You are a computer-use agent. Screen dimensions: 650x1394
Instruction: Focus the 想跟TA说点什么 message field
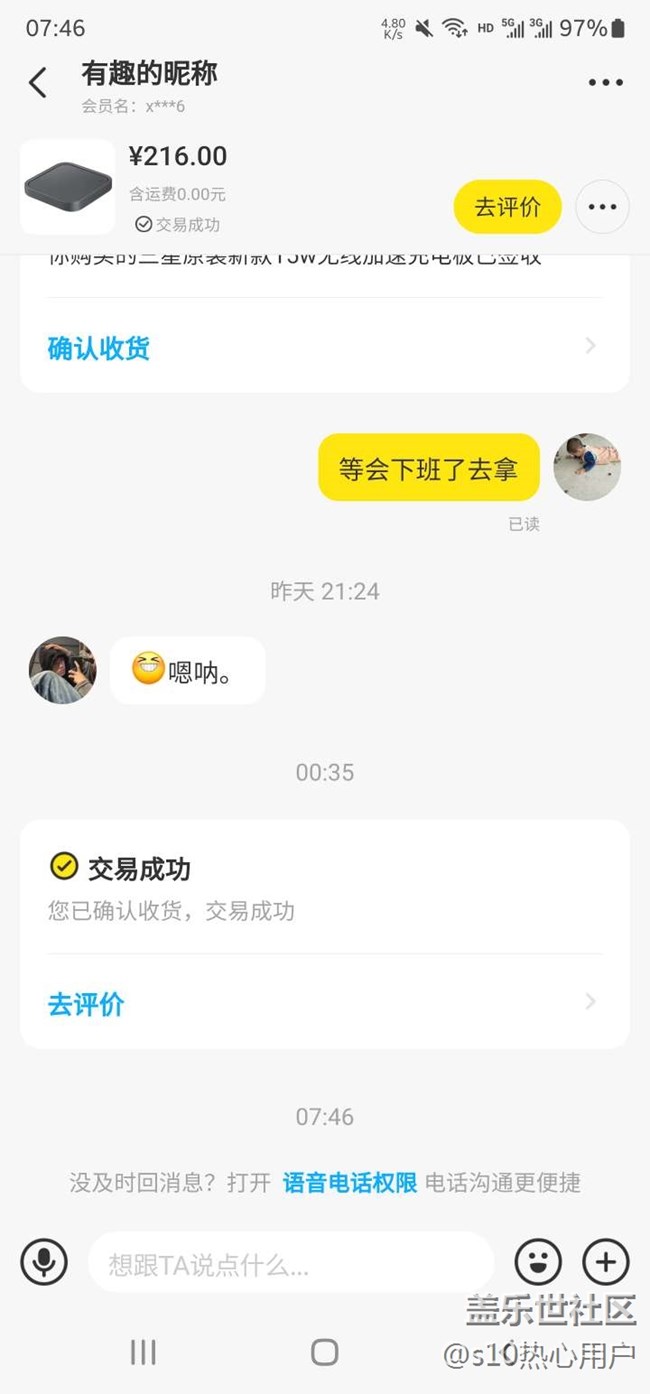click(x=290, y=1264)
